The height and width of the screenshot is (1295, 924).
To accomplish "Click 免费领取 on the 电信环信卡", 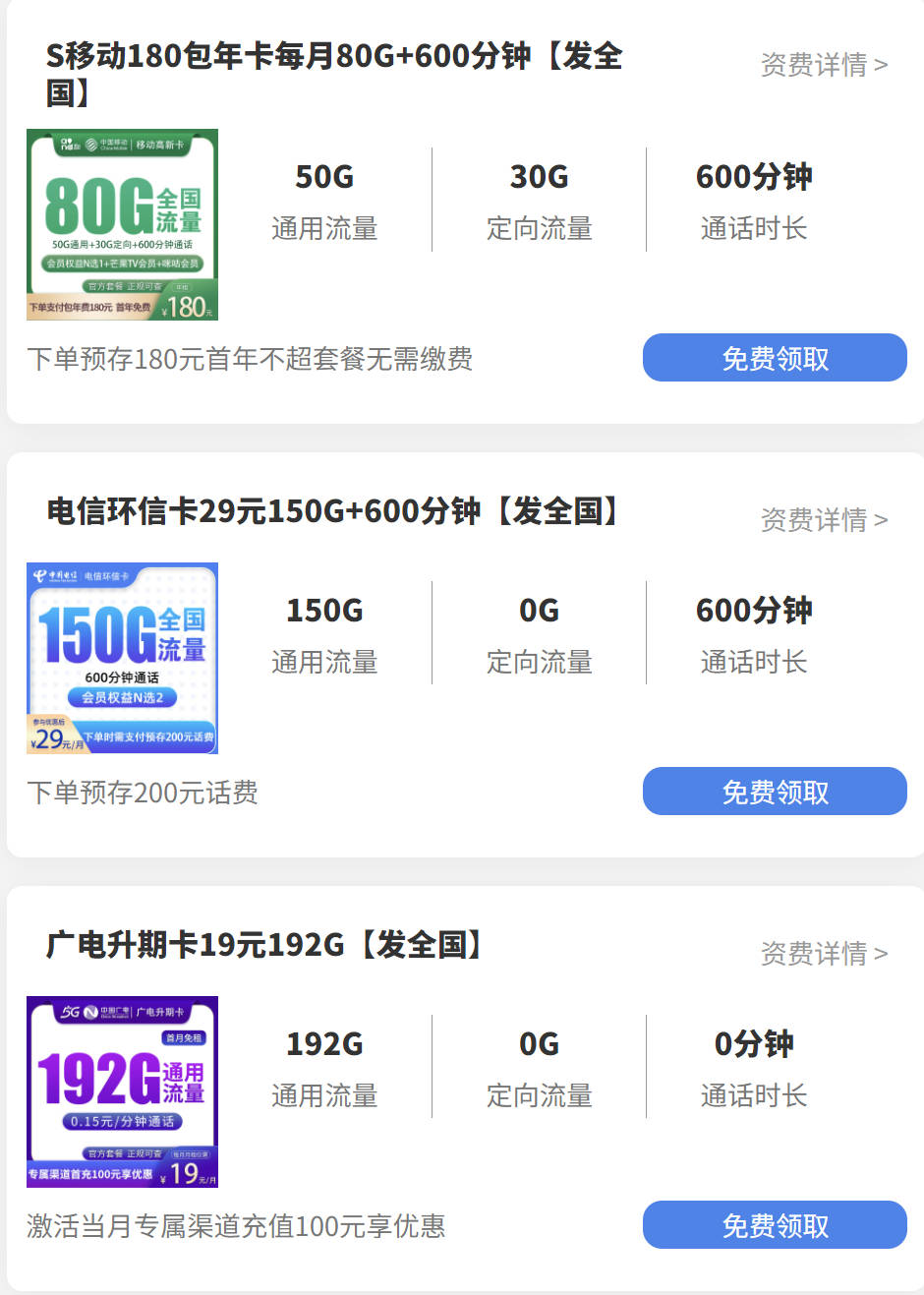I will (775, 791).
